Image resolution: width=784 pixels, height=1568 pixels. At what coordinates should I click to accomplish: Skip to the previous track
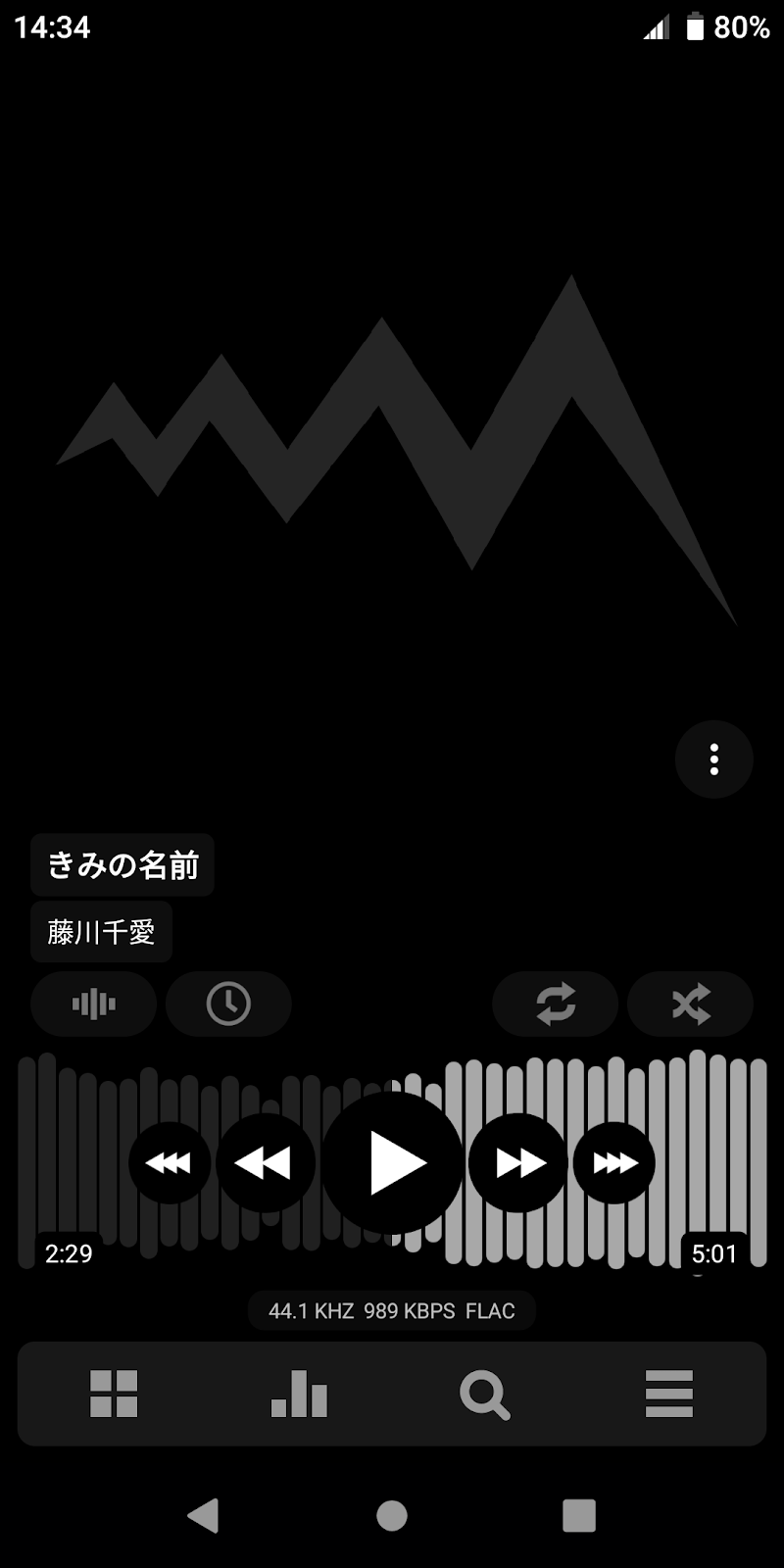265,1163
